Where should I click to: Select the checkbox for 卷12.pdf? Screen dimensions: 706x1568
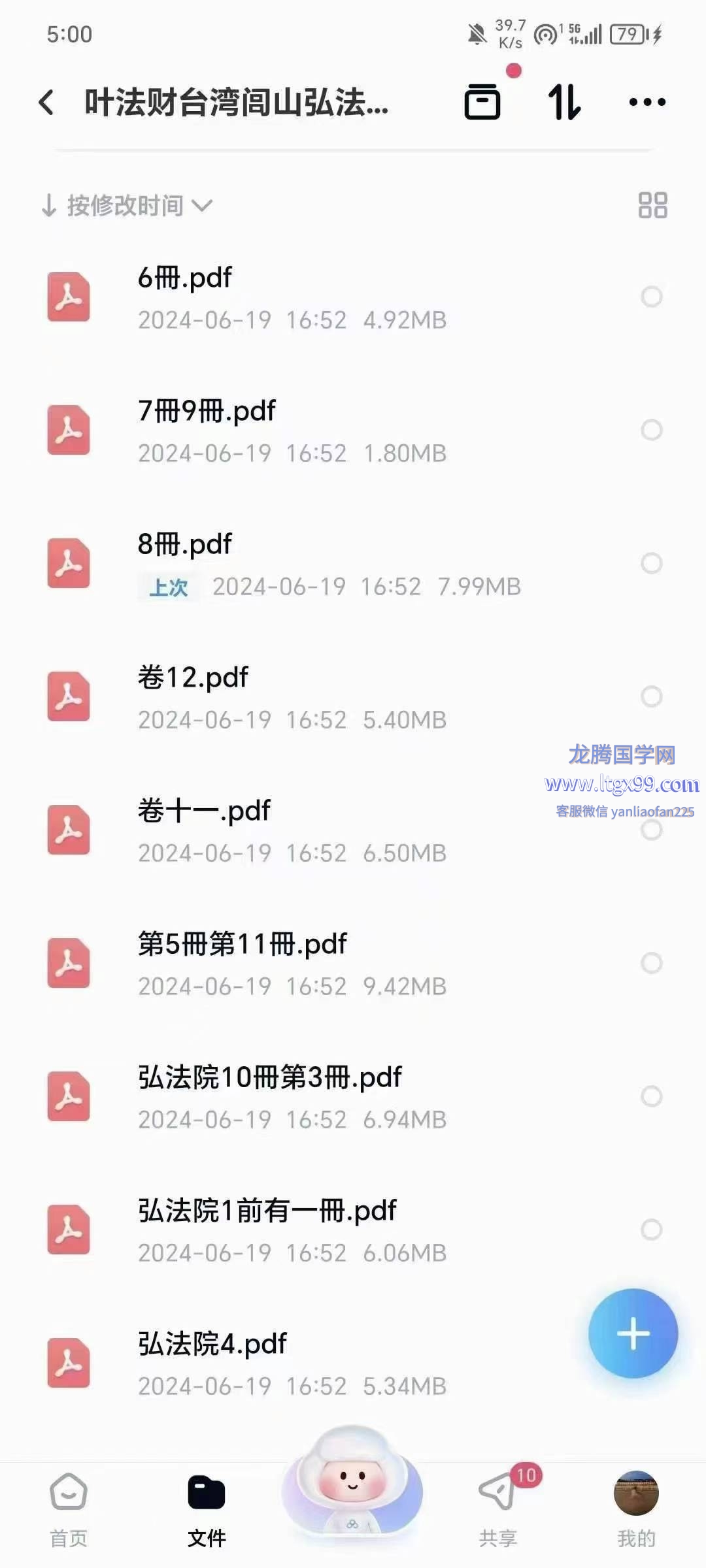(x=652, y=696)
